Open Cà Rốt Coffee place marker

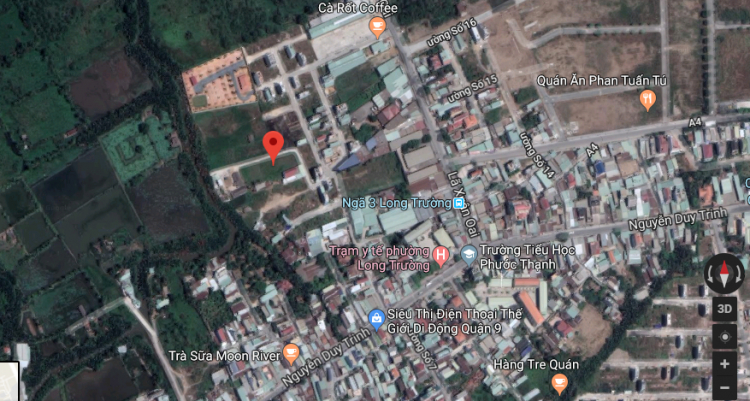(x=377, y=26)
